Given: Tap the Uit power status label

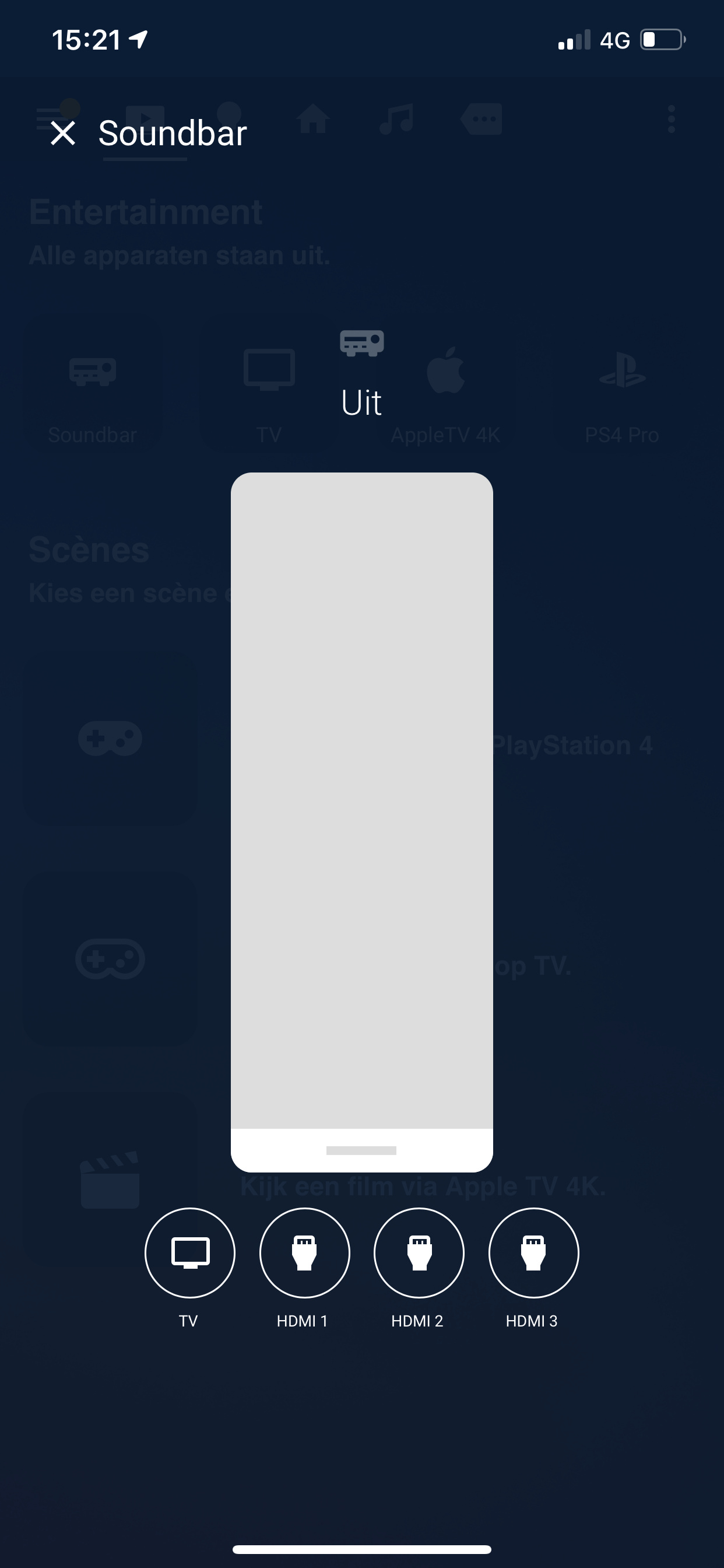Looking at the screenshot, I should 361,402.
